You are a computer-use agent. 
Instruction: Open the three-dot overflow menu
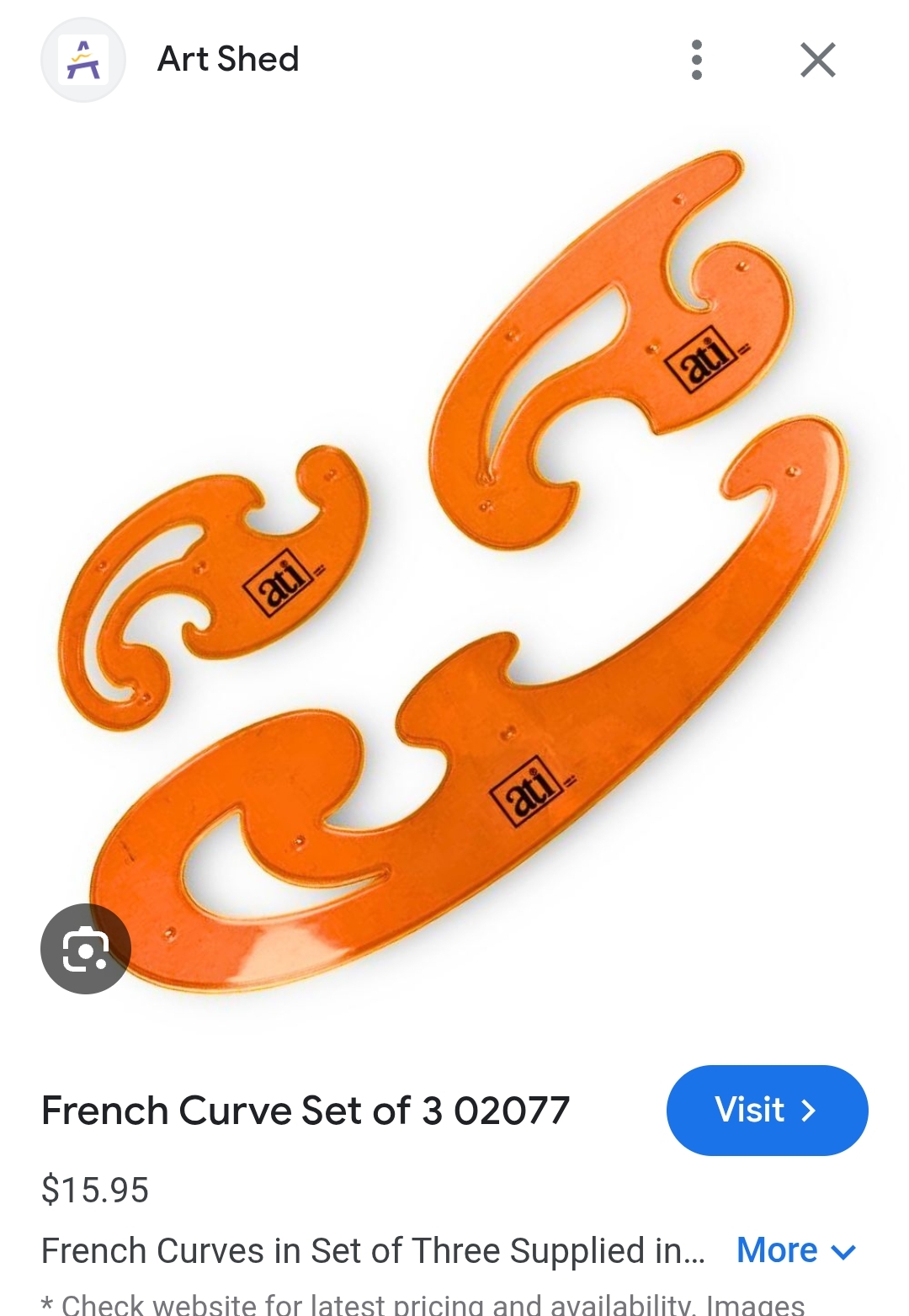[696, 60]
